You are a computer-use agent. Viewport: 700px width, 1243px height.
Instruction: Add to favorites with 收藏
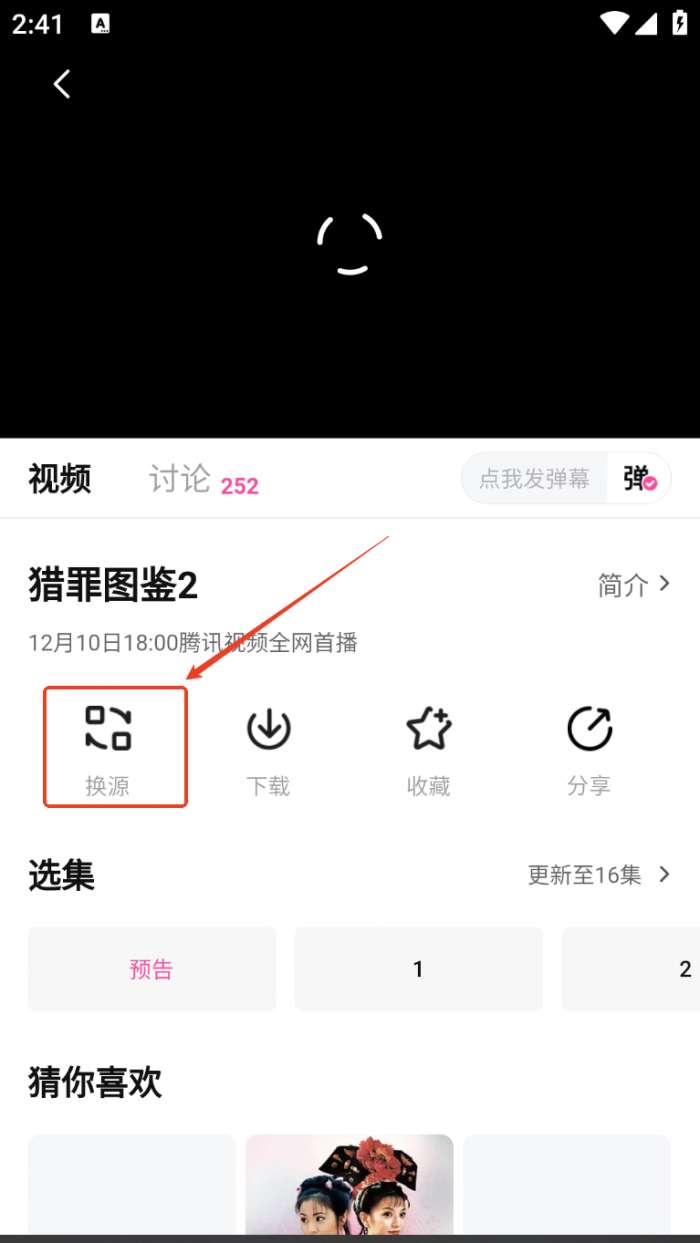pyautogui.click(x=428, y=746)
